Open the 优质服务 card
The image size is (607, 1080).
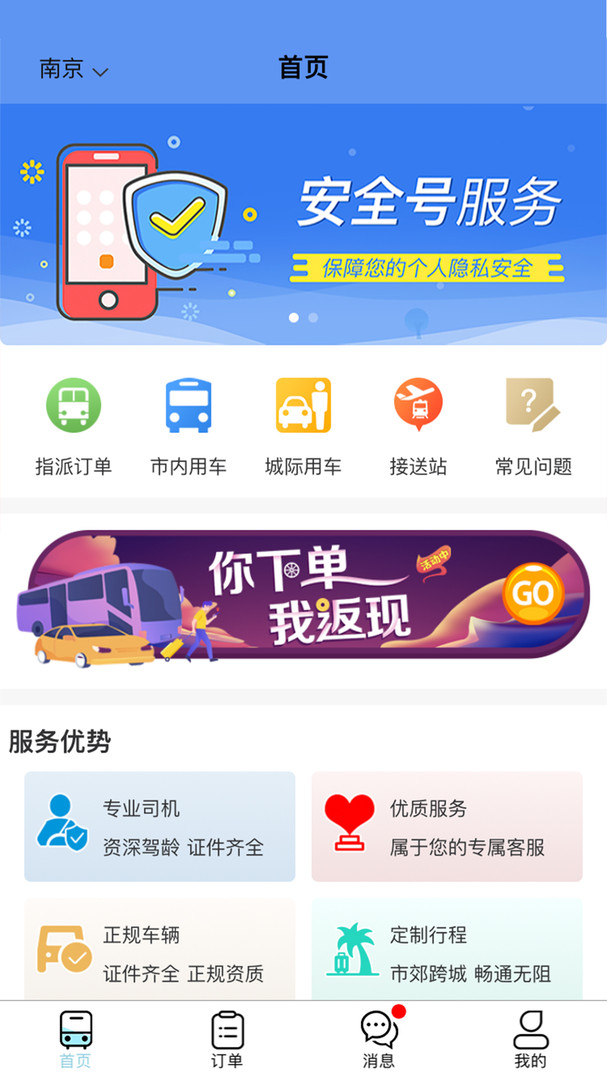click(x=447, y=827)
